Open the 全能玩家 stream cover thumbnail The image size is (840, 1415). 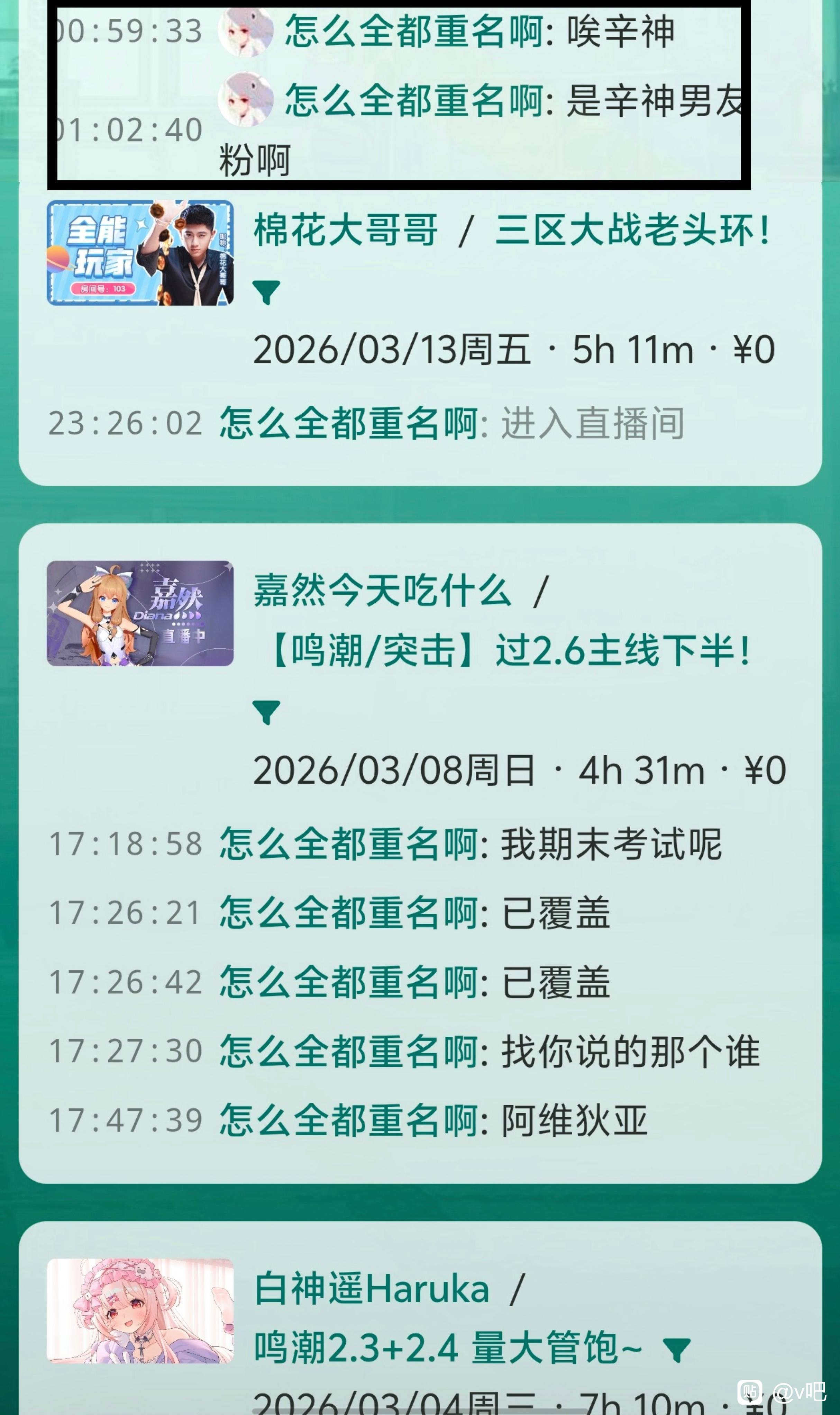(140, 253)
